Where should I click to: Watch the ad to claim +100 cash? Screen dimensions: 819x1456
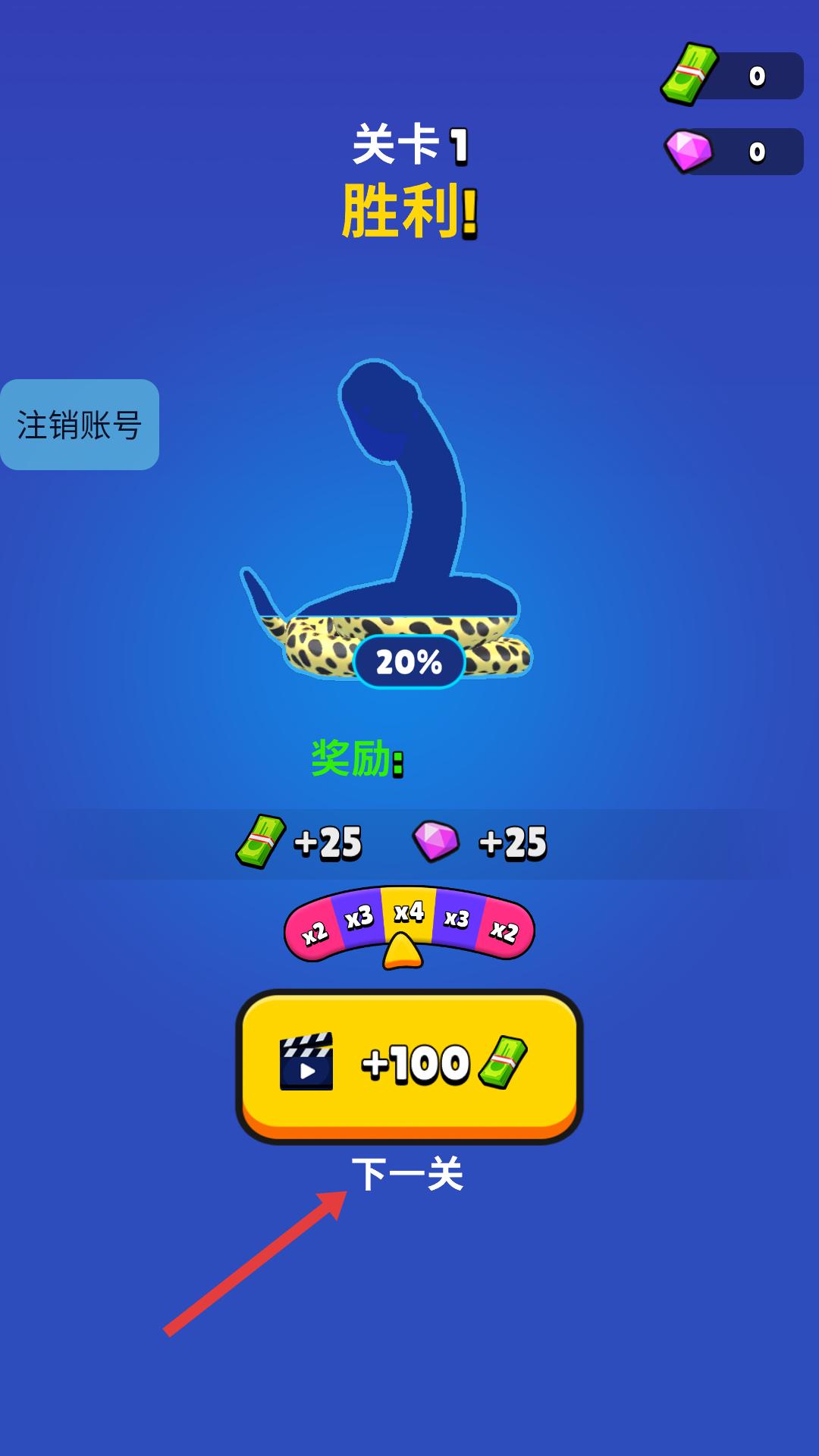click(409, 1064)
